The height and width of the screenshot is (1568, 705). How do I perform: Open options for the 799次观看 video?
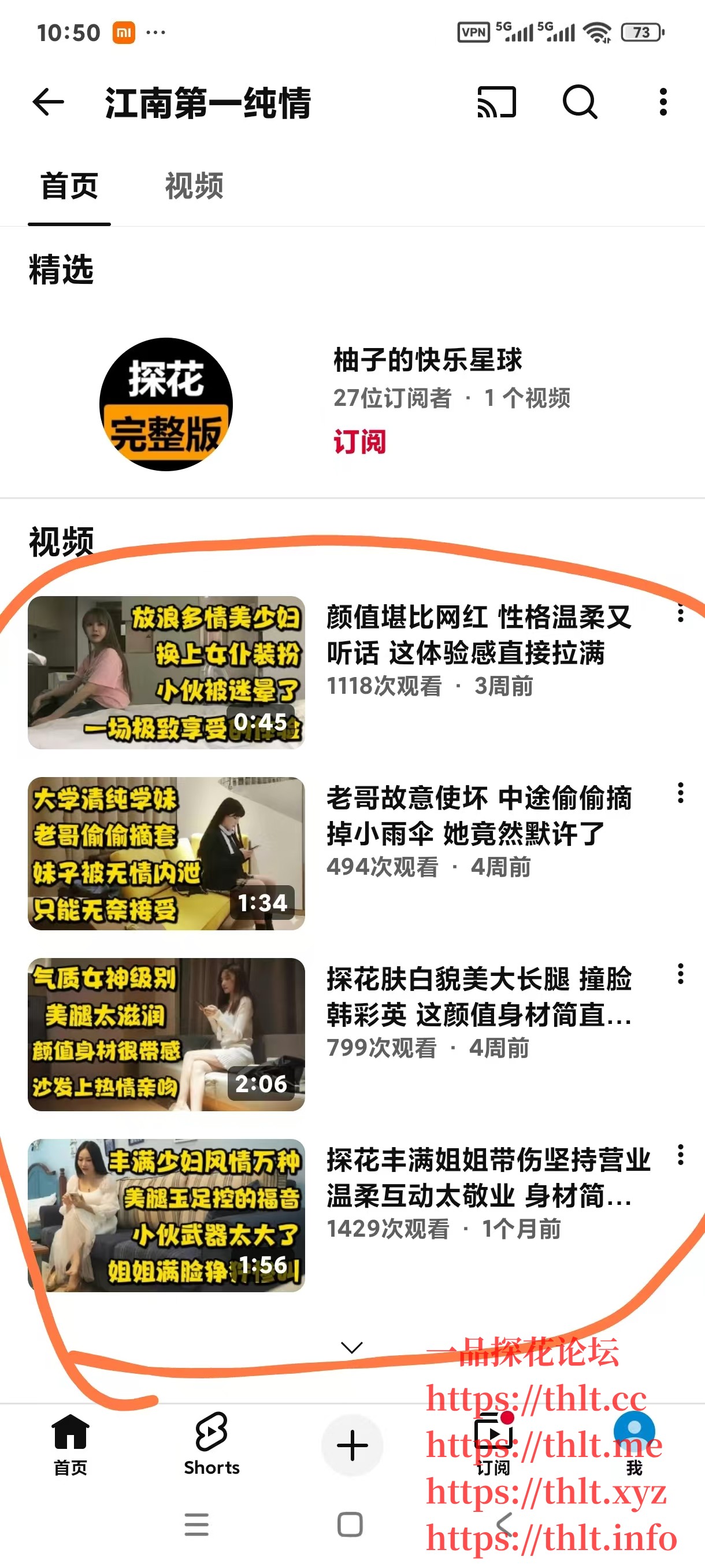pos(680,974)
